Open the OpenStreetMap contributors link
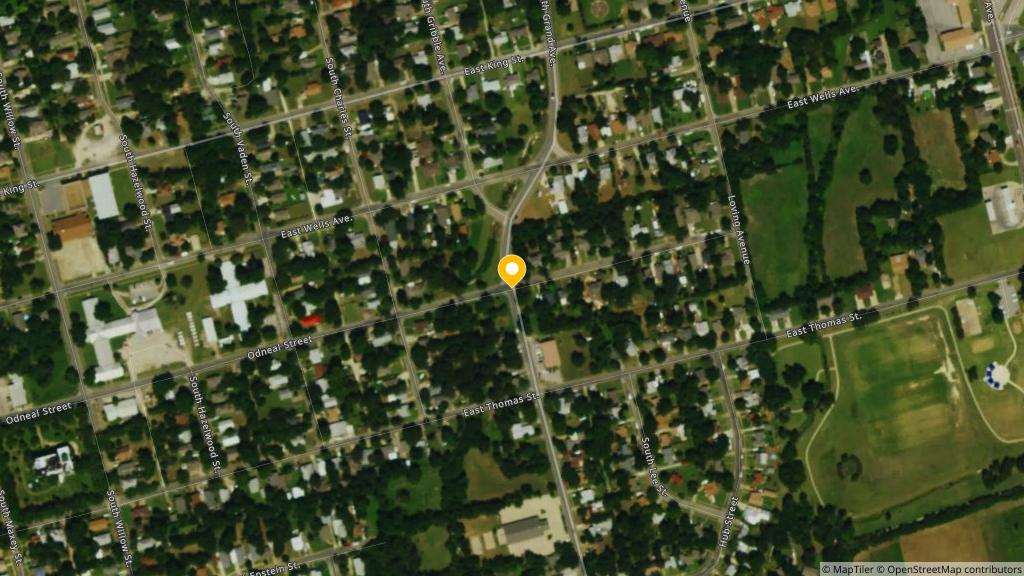The height and width of the screenshot is (576, 1024). pos(949,569)
